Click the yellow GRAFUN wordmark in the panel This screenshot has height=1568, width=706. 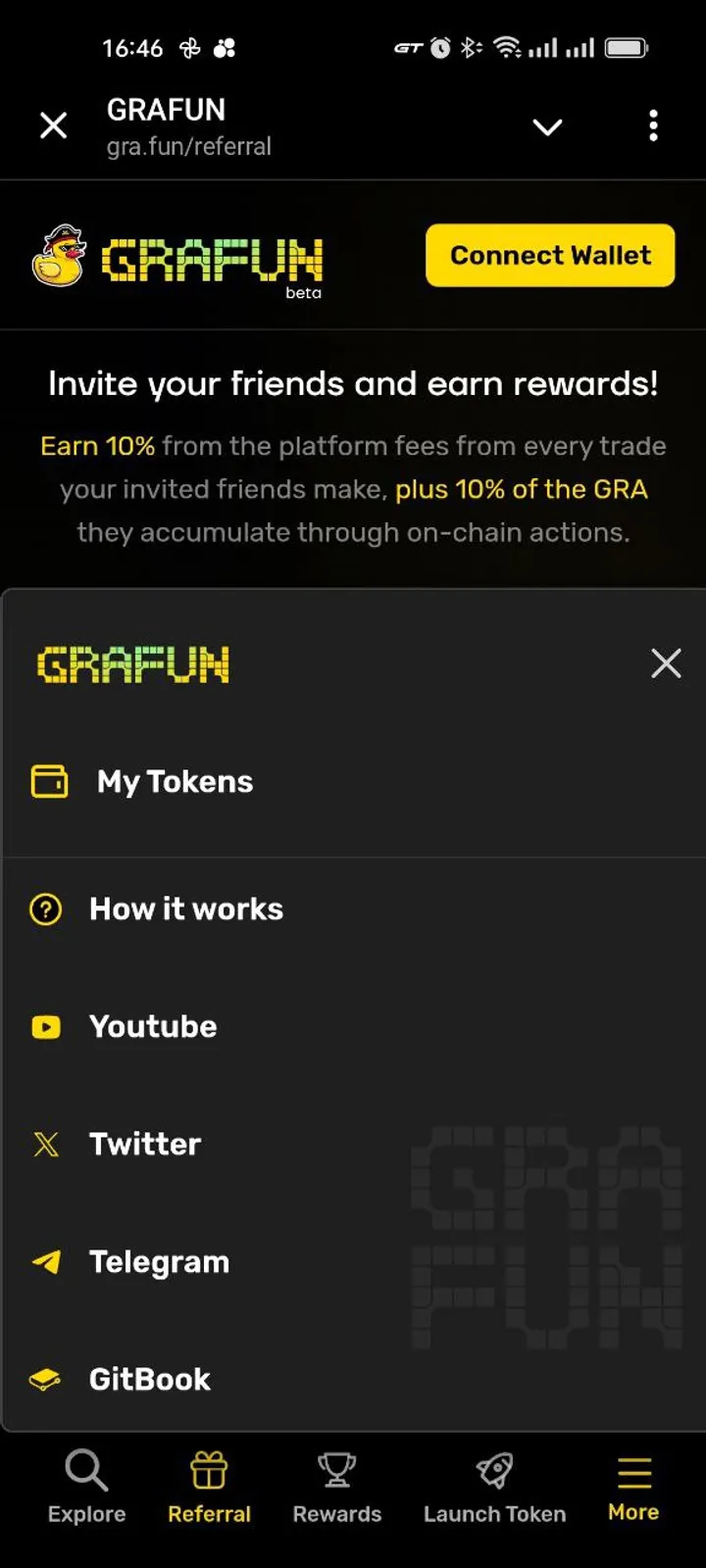click(132, 663)
